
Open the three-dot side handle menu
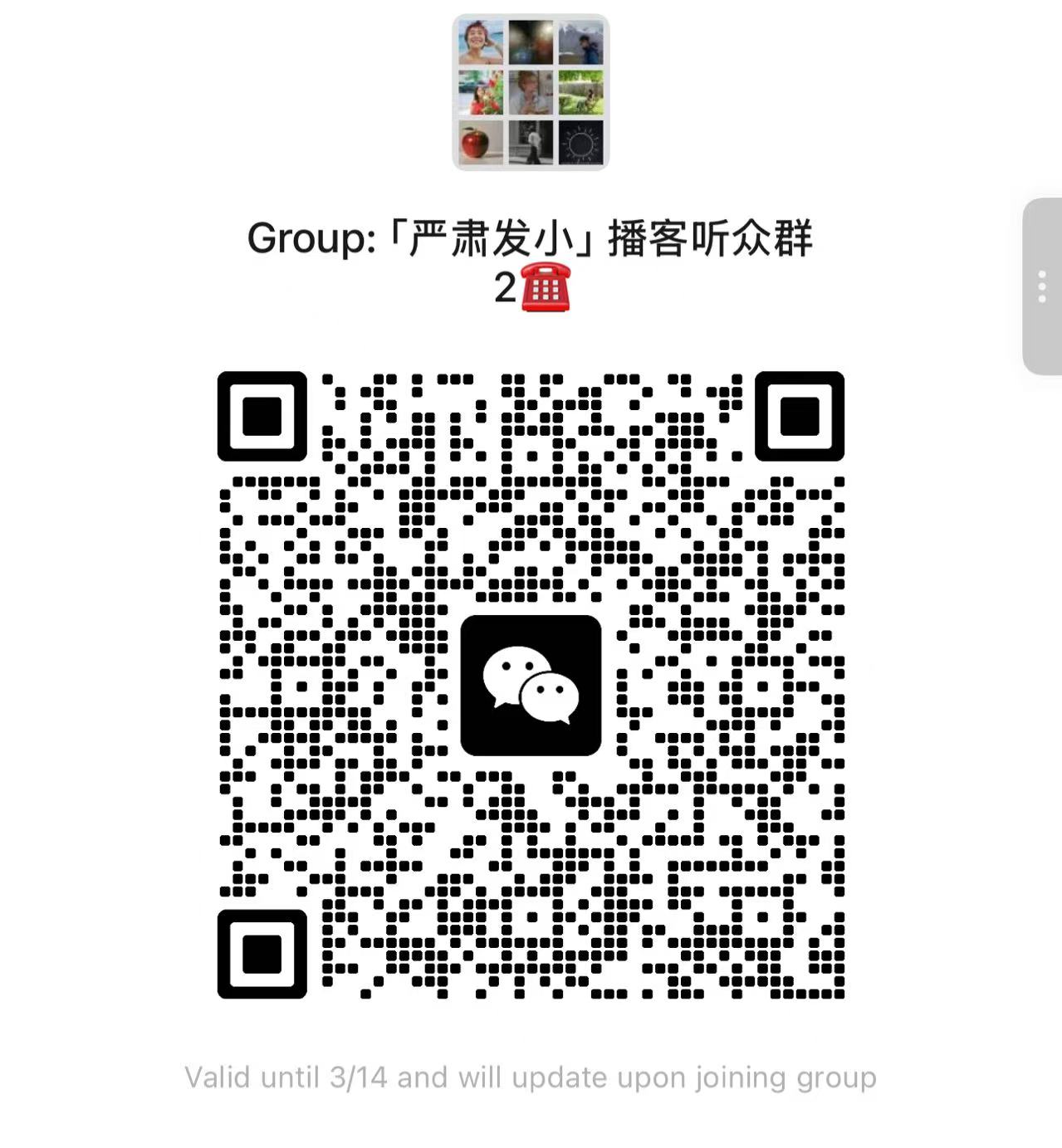pyautogui.click(x=1042, y=286)
